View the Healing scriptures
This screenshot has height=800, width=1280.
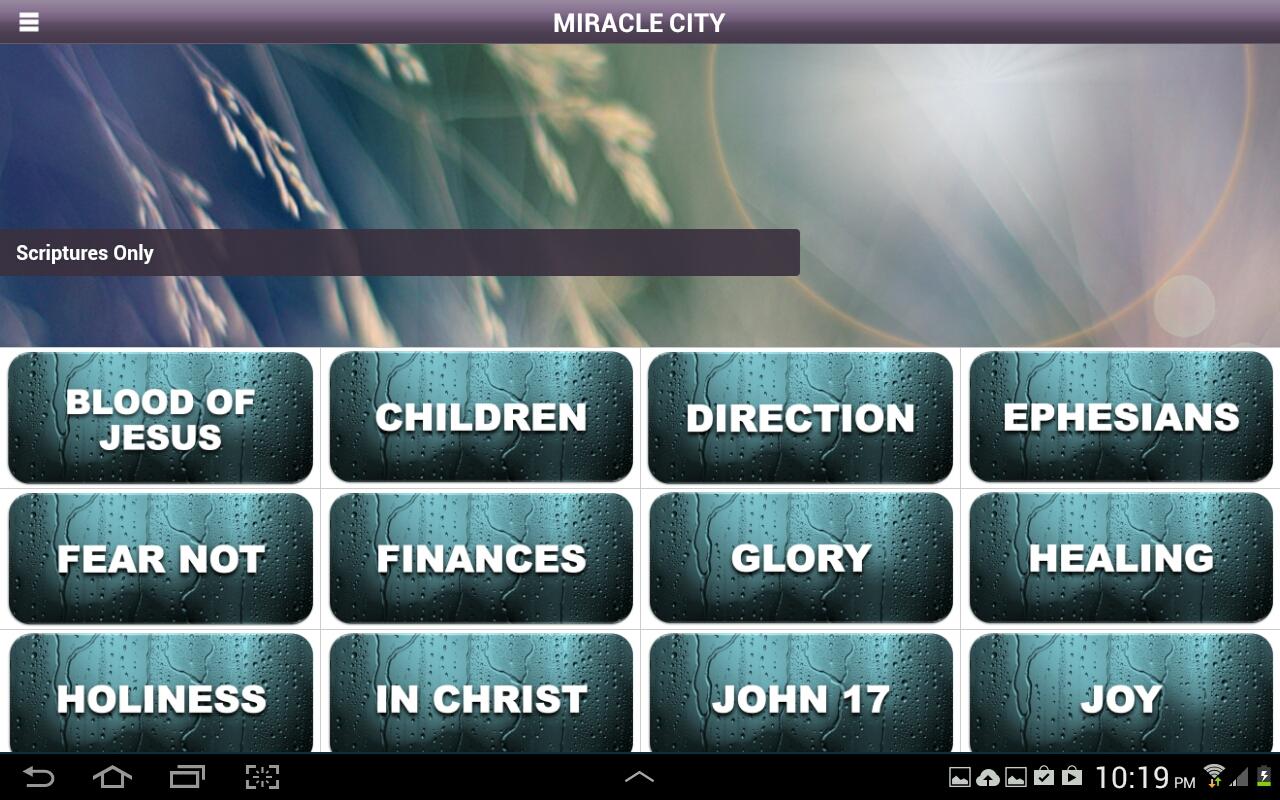click(x=1121, y=558)
